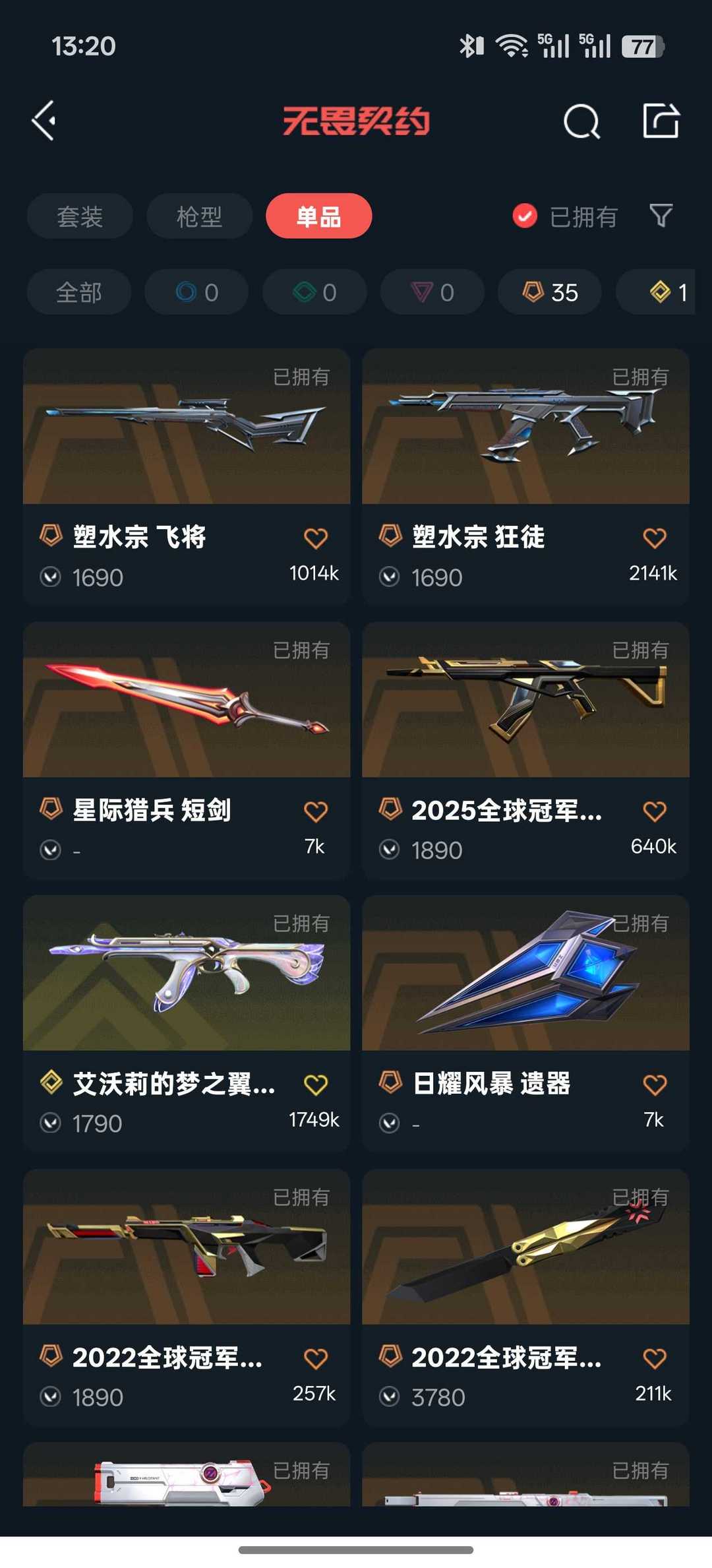Filter by the yellow tier chip showing 1
Image resolution: width=712 pixels, height=1568 pixels.
pyautogui.click(x=666, y=292)
